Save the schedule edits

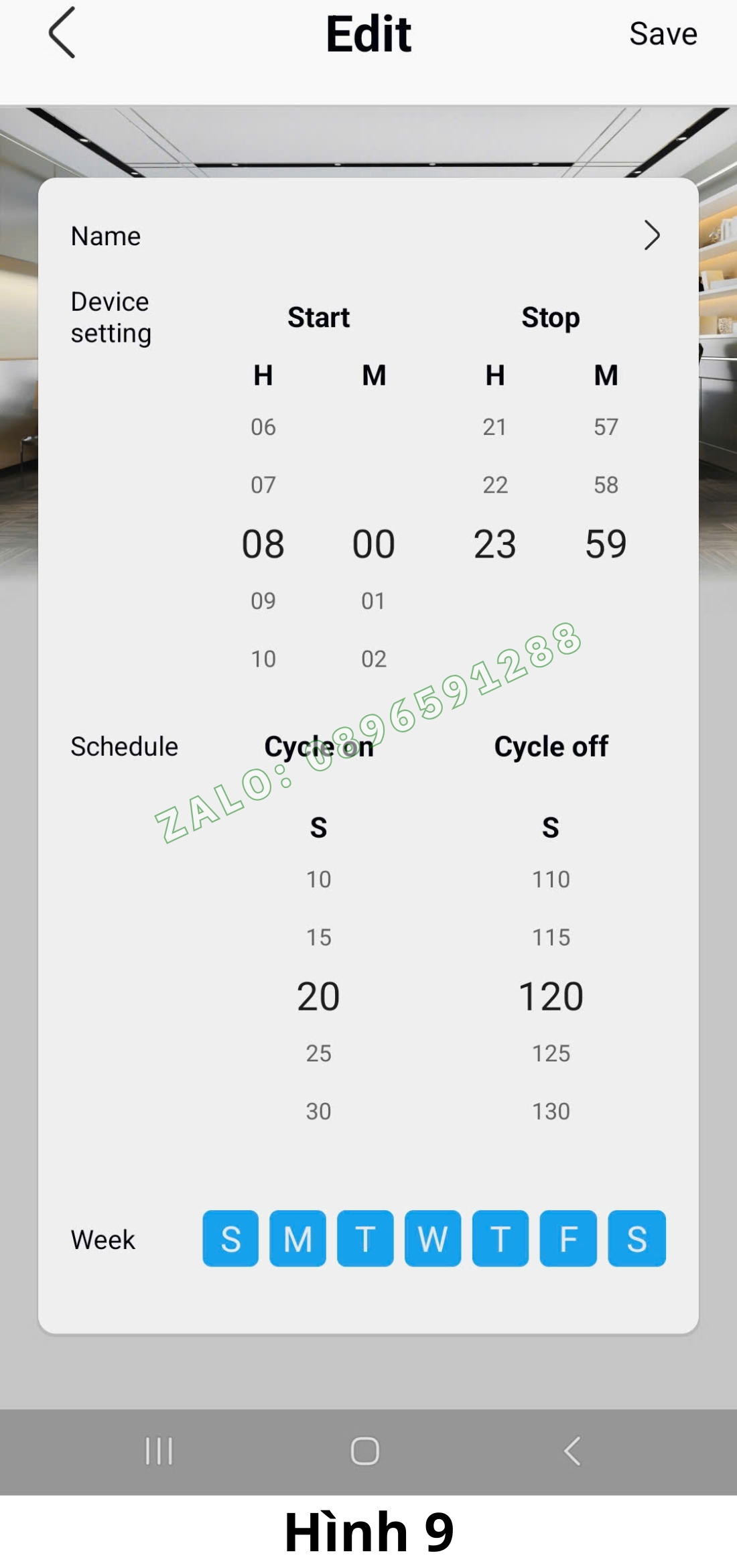coord(663,34)
